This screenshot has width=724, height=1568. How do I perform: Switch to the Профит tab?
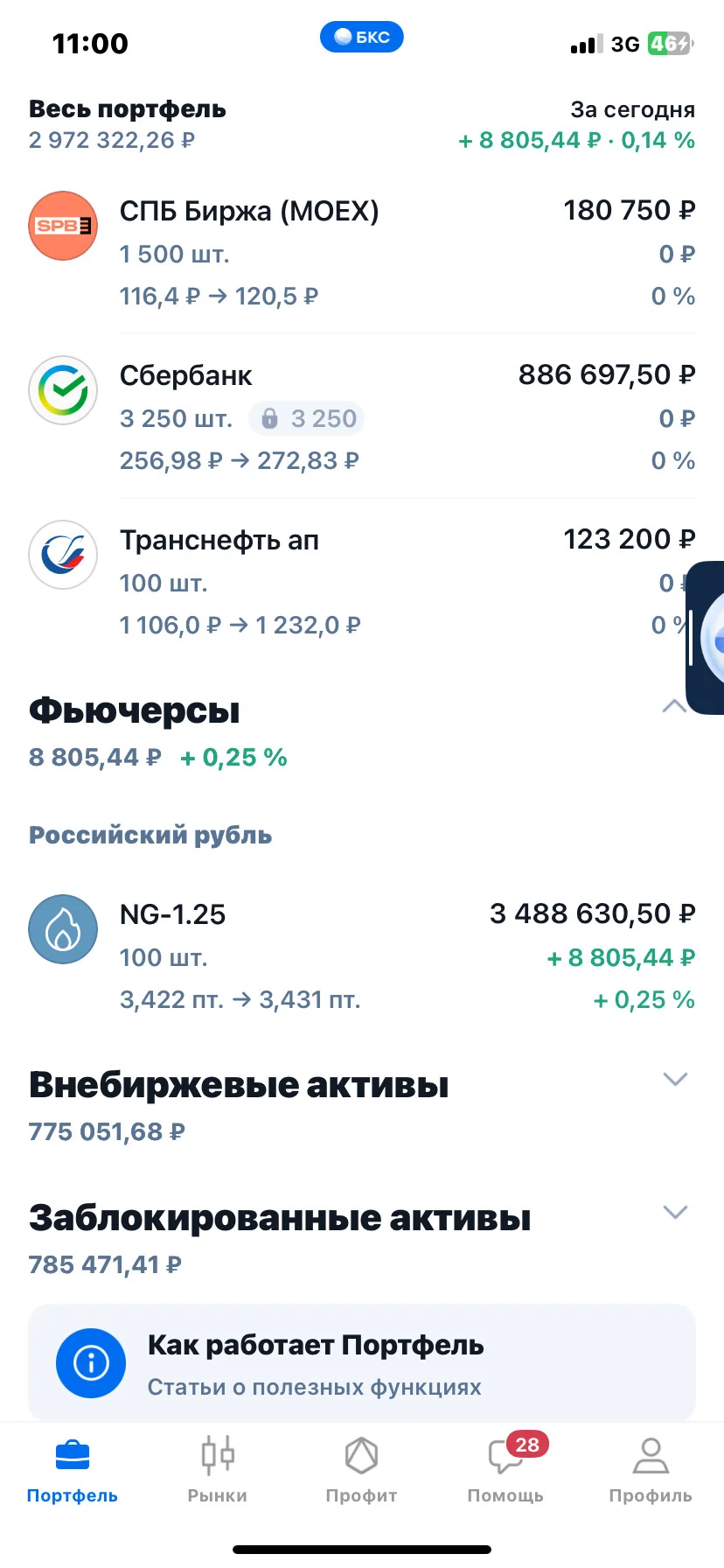tap(361, 1470)
